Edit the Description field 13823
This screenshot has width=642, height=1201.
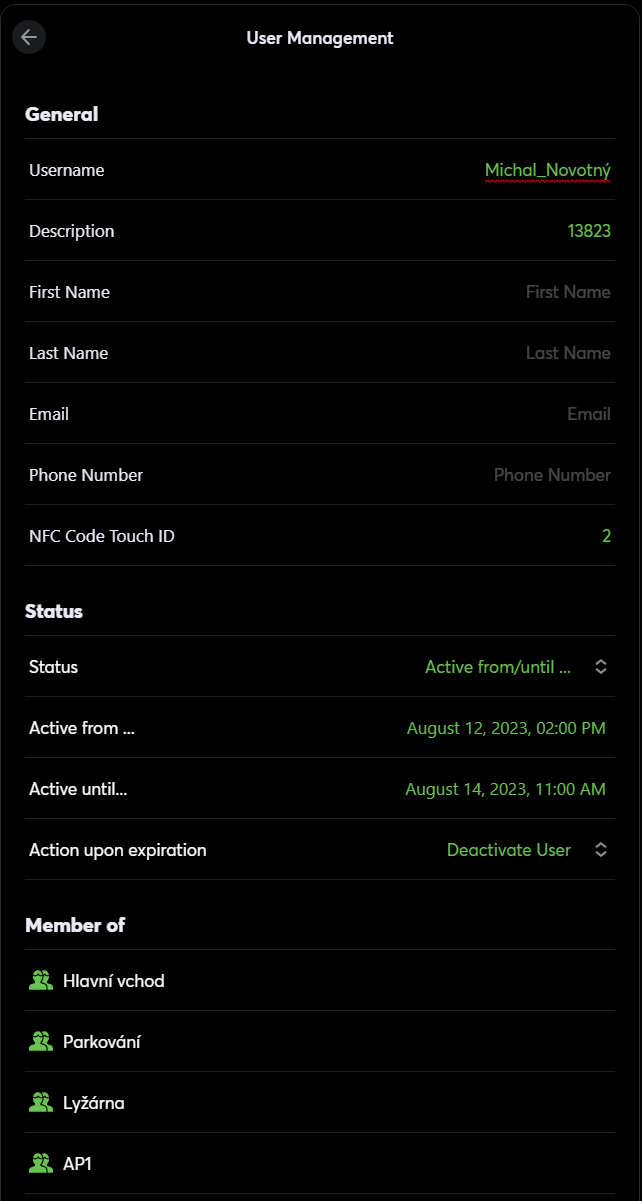pyautogui.click(x=589, y=231)
